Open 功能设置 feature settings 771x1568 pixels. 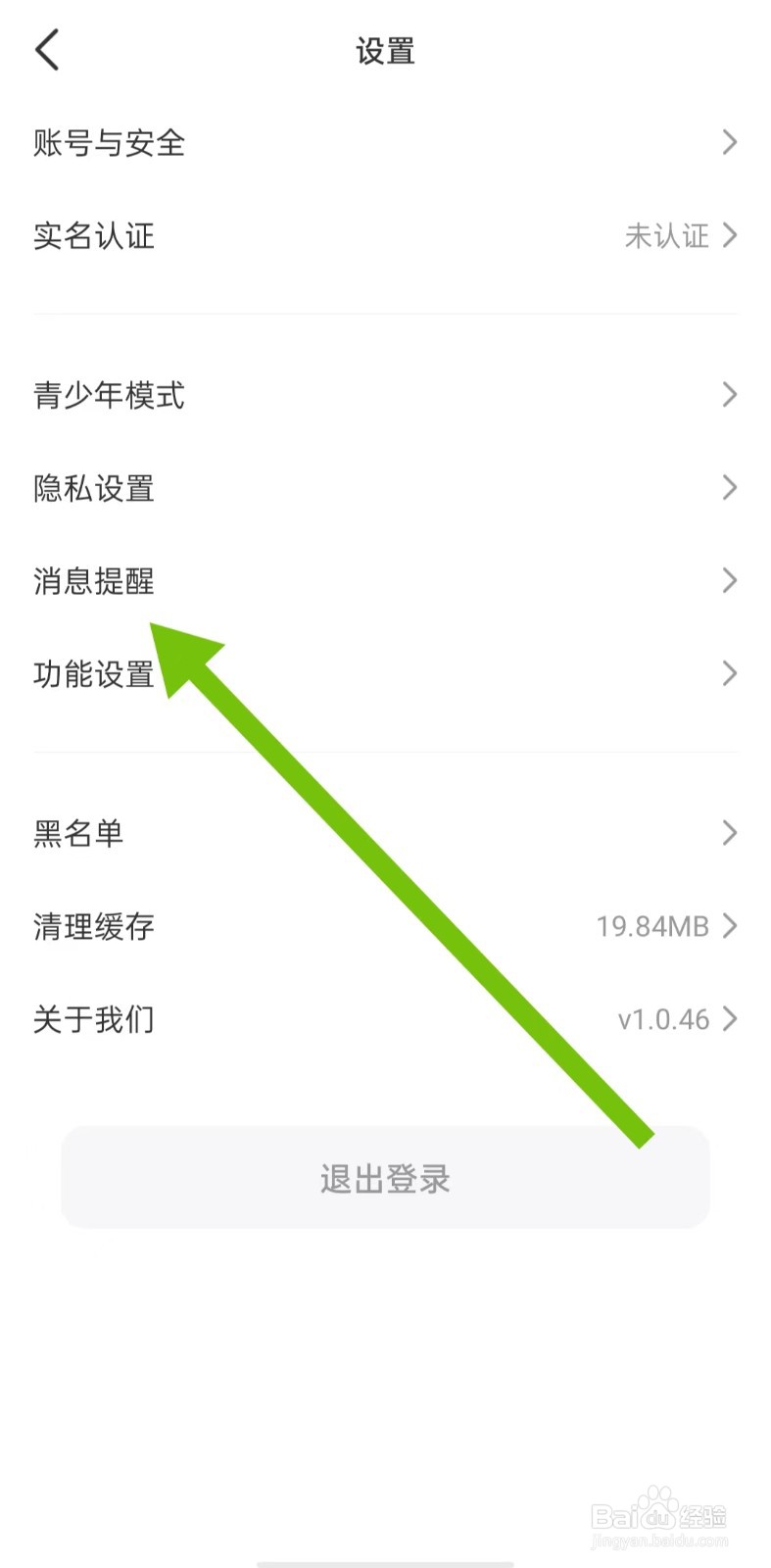(x=93, y=673)
